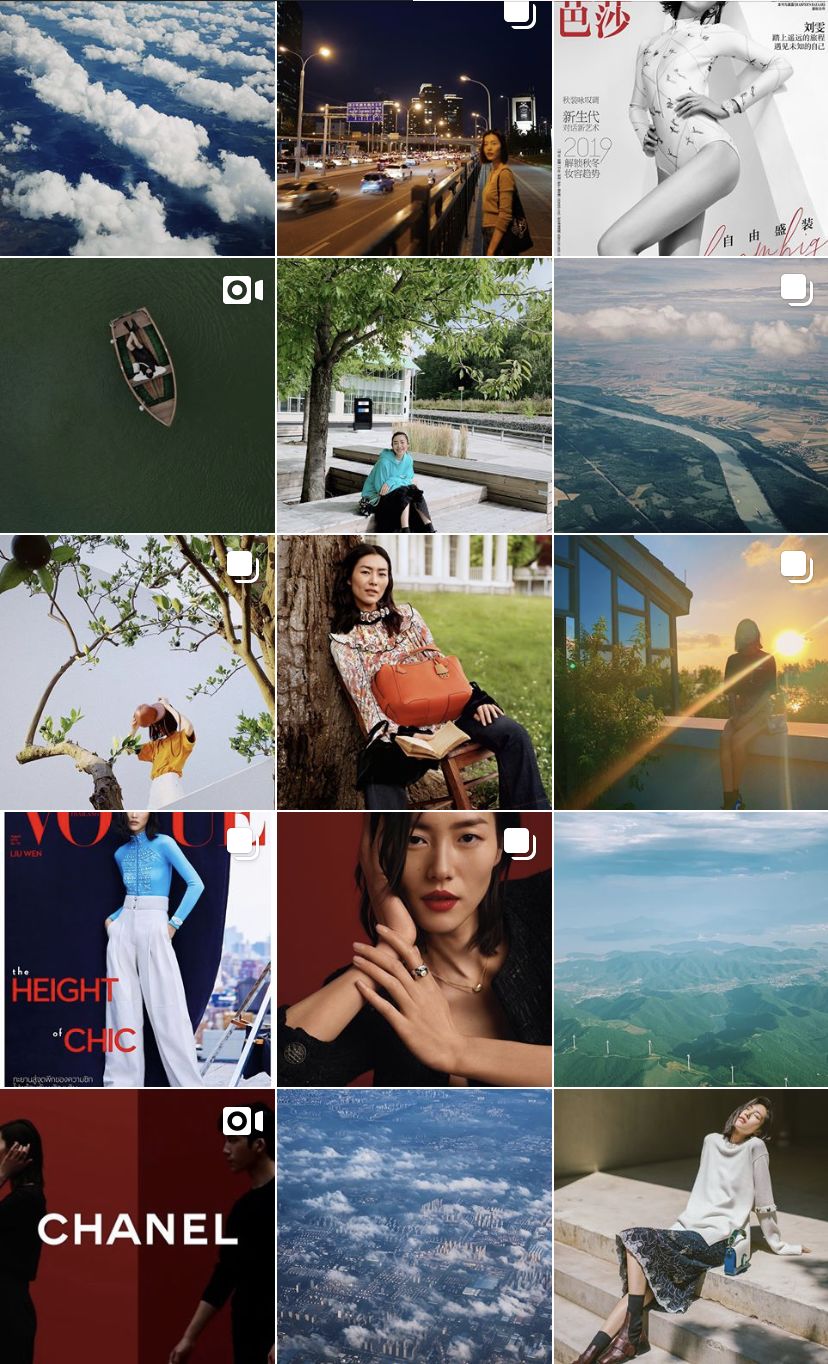This screenshot has width=828, height=1364.
Task: Open the woman sitting on stone steps post
Action: (x=691, y=1227)
